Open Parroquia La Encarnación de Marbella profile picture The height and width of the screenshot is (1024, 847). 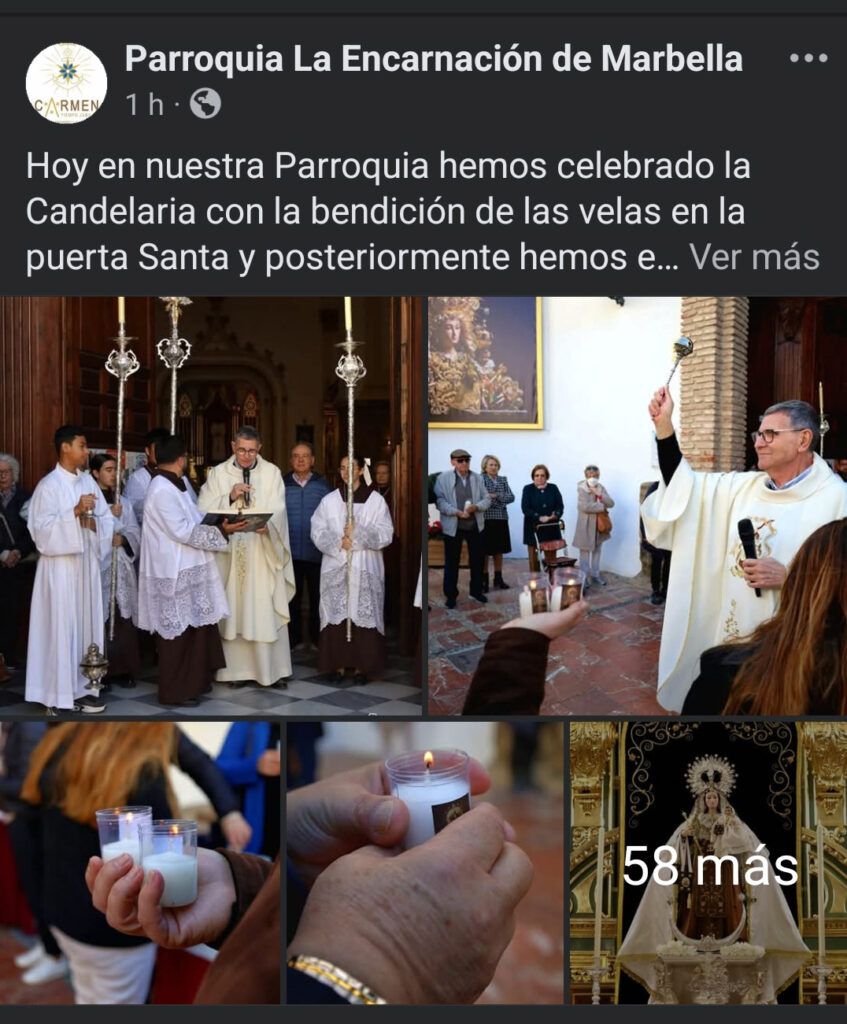click(x=66, y=83)
